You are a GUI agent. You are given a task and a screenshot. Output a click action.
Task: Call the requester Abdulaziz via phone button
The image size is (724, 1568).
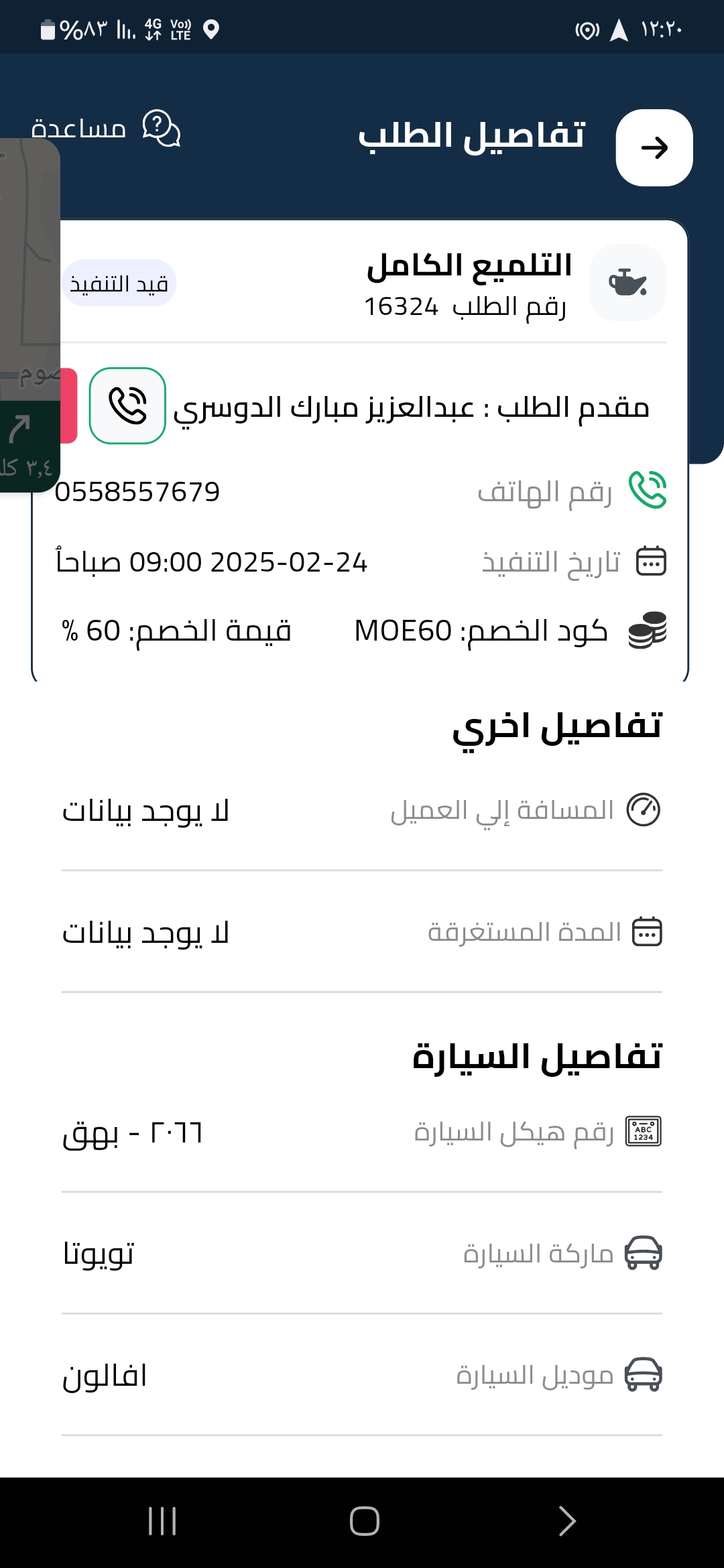point(127,405)
